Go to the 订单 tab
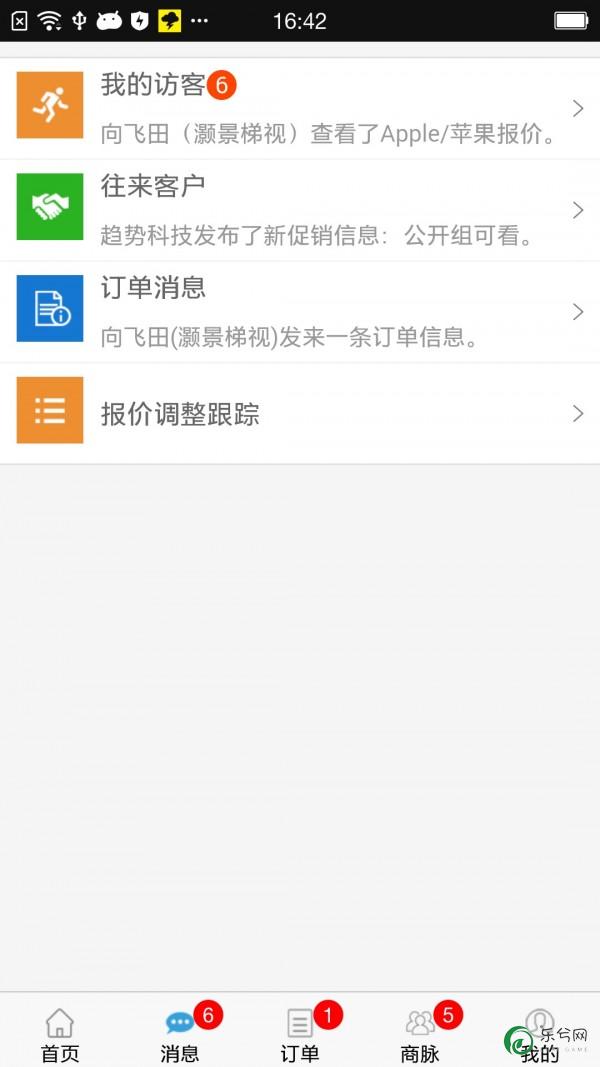600x1067 pixels. [300, 1034]
